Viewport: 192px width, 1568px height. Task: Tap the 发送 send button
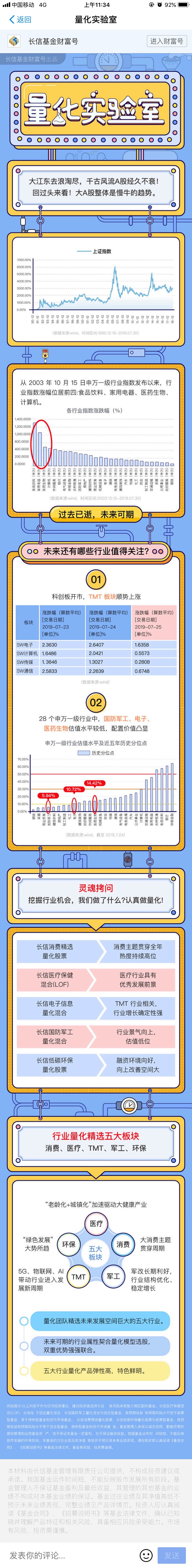(x=172, y=1555)
